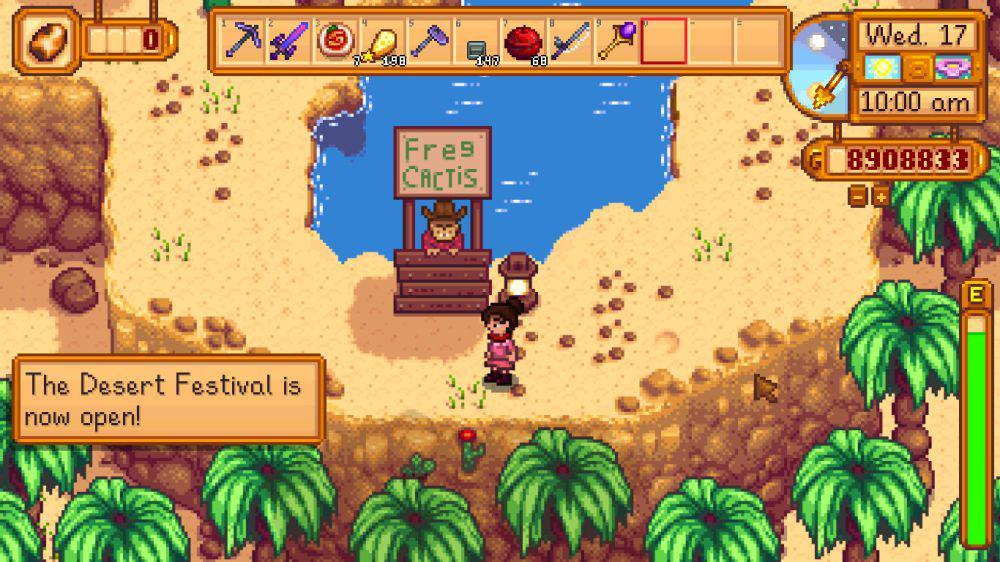Select the red spiral food item
Screen dimensions: 1000x562
[x=335, y=41]
